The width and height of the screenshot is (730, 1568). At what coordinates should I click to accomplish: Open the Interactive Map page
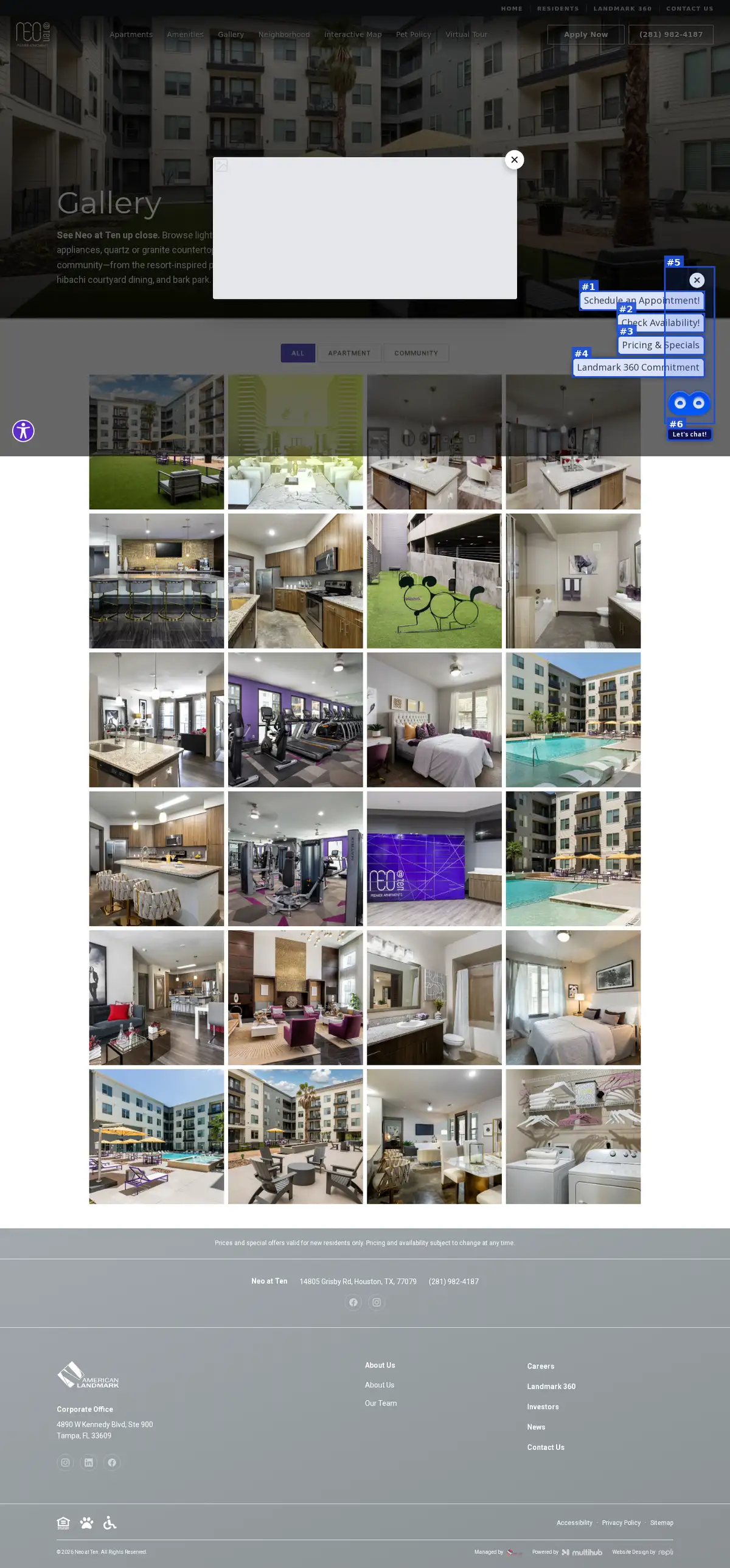(353, 35)
